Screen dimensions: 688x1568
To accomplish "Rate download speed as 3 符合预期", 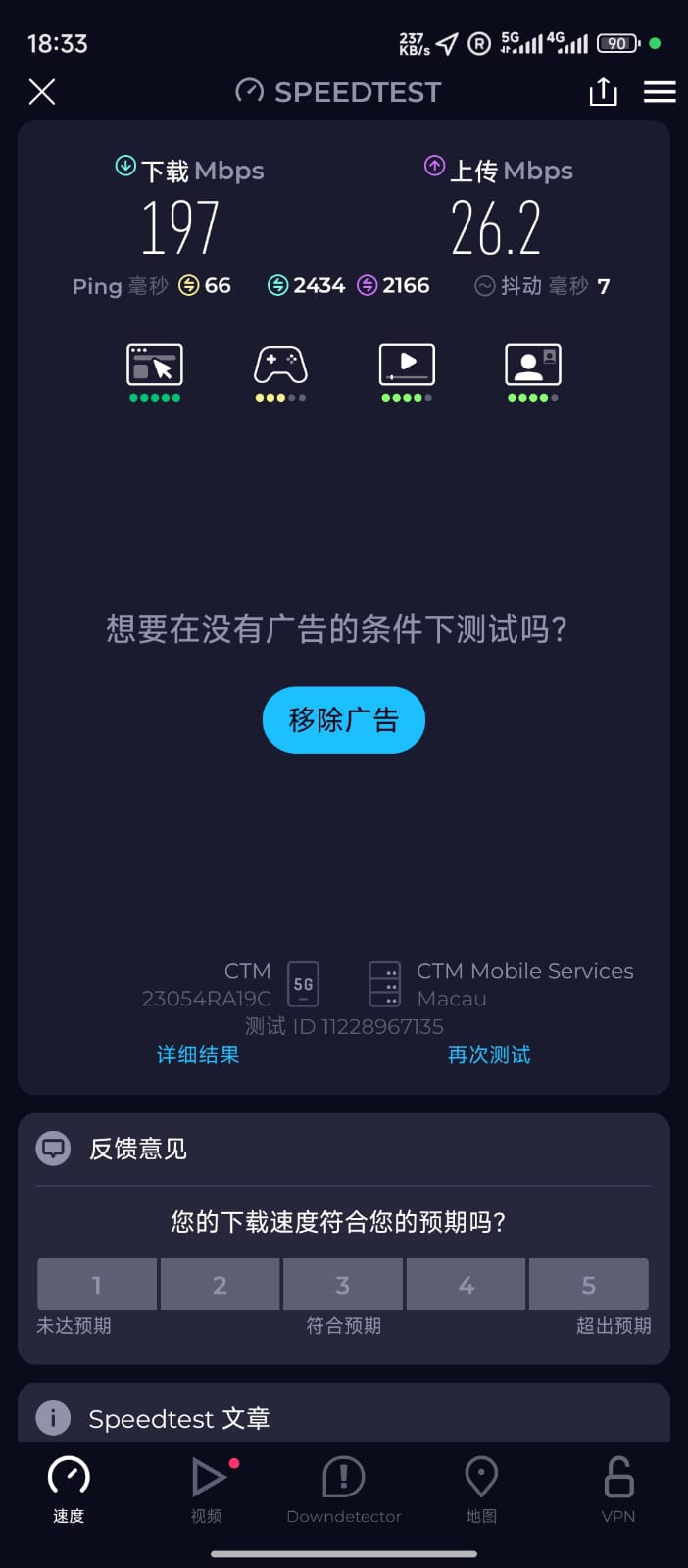I will tap(343, 1285).
